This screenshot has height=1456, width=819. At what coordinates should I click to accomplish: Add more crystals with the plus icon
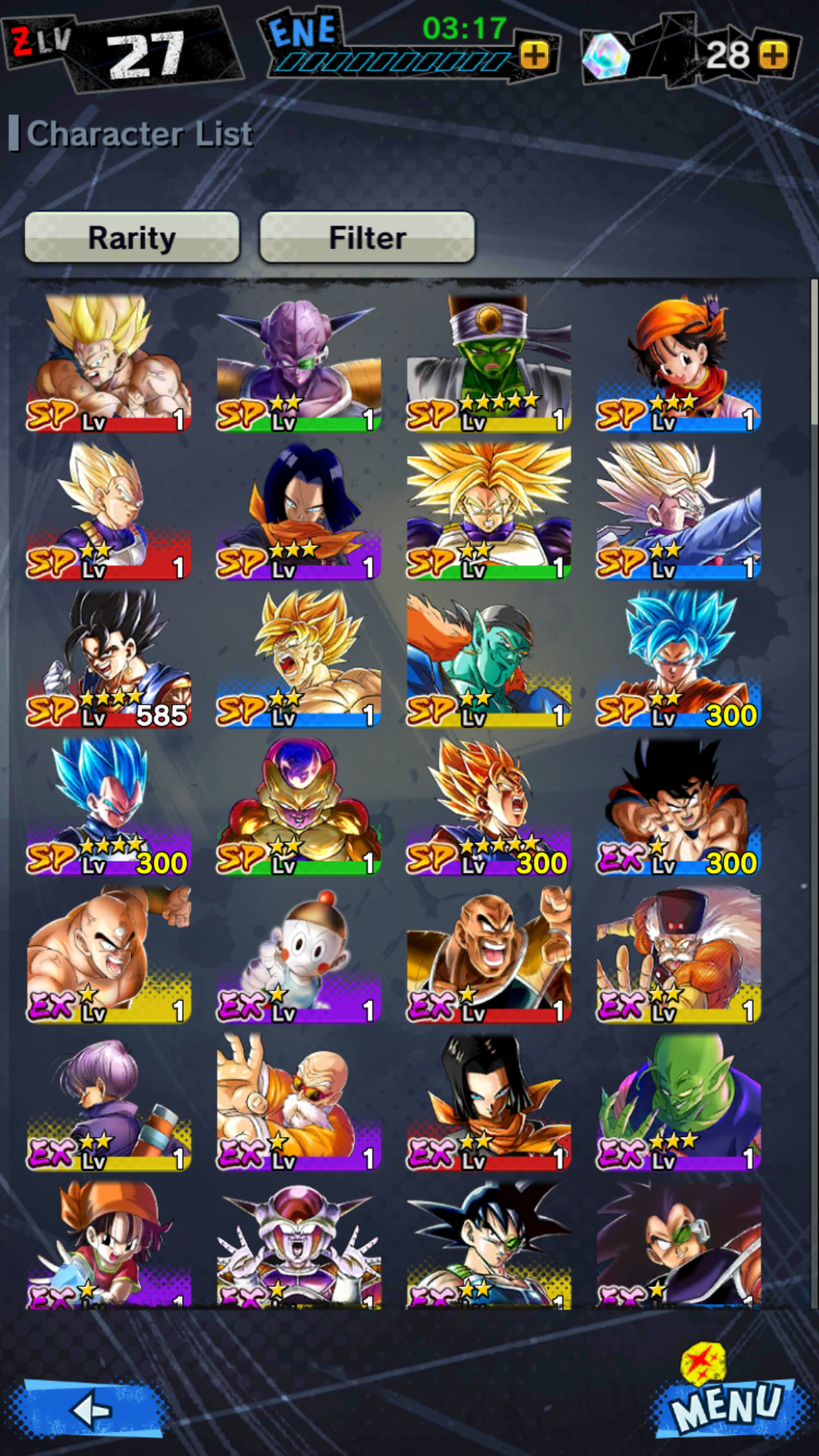coord(773,55)
